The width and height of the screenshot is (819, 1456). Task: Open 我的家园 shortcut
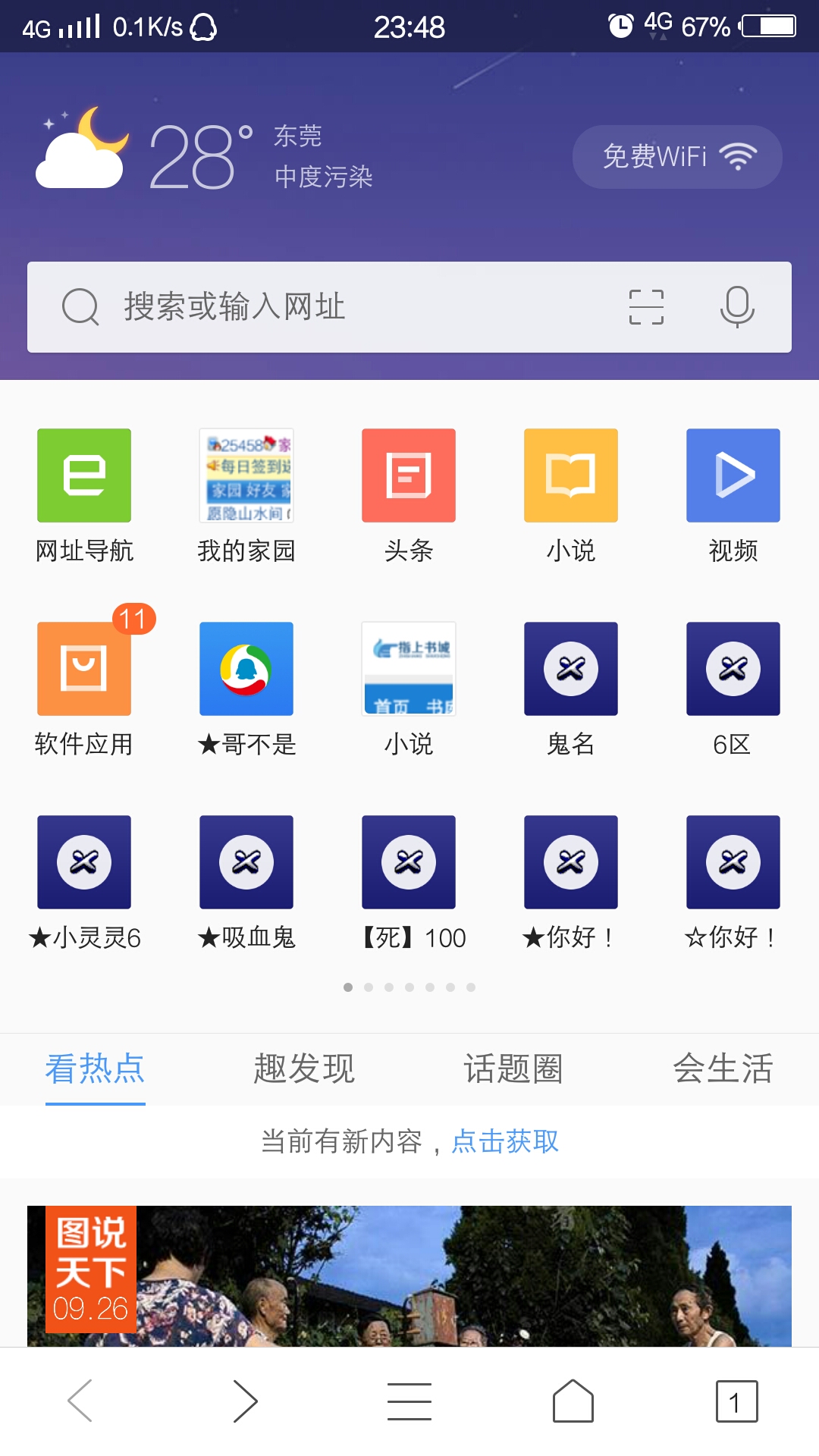(x=246, y=475)
